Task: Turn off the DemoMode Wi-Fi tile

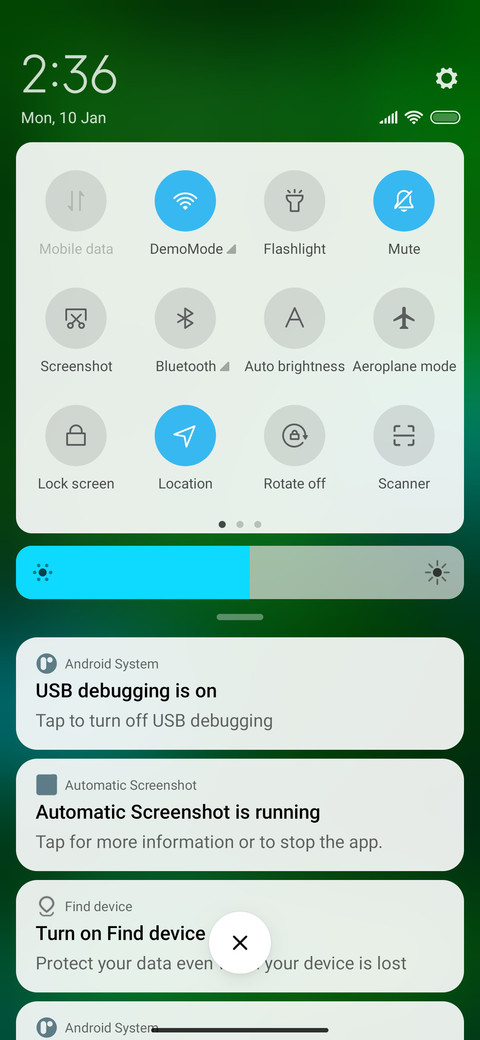Action: tap(185, 201)
